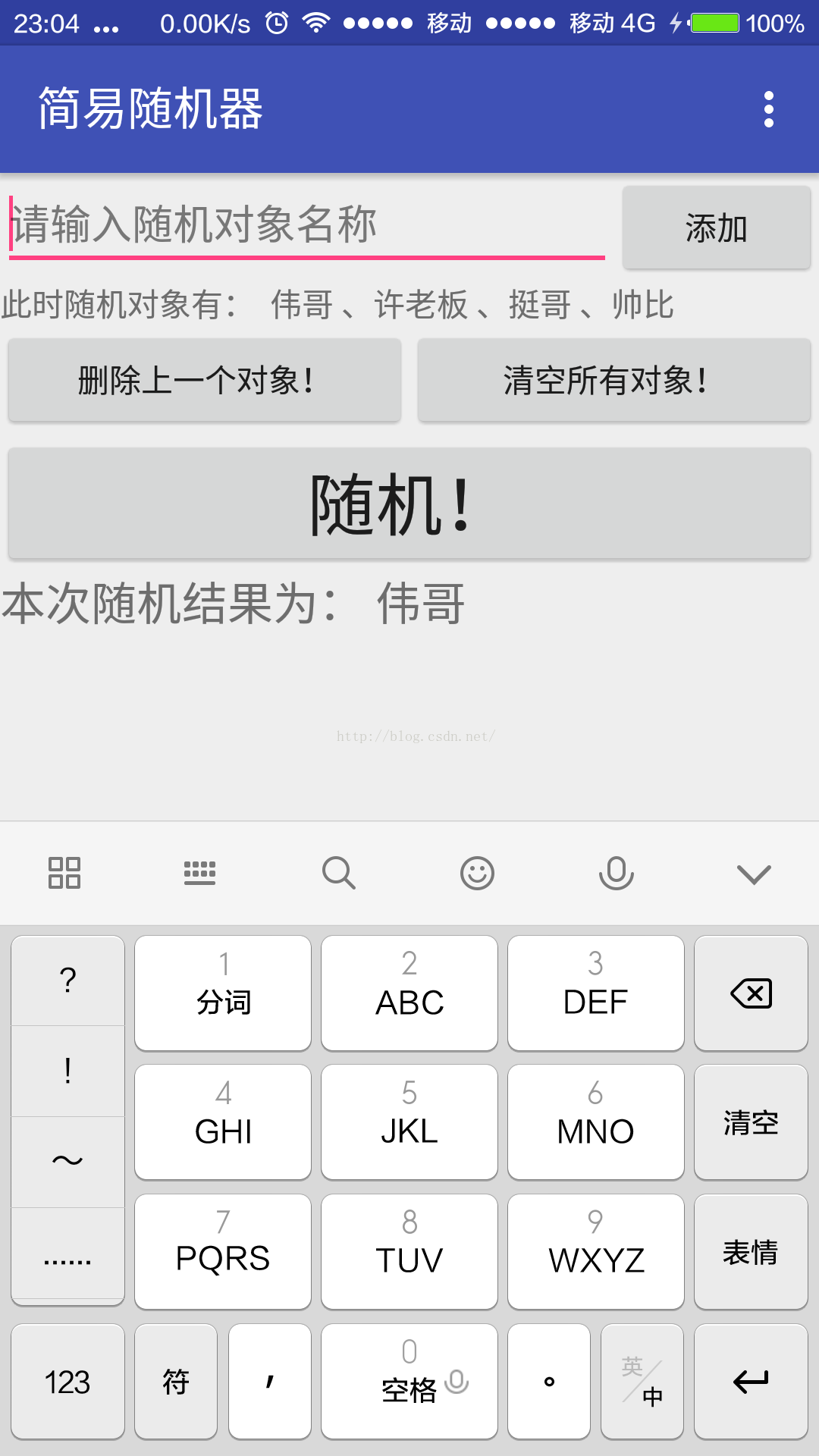Open the overflow menu in app bar
The width and height of the screenshot is (819, 1456).
(768, 109)
